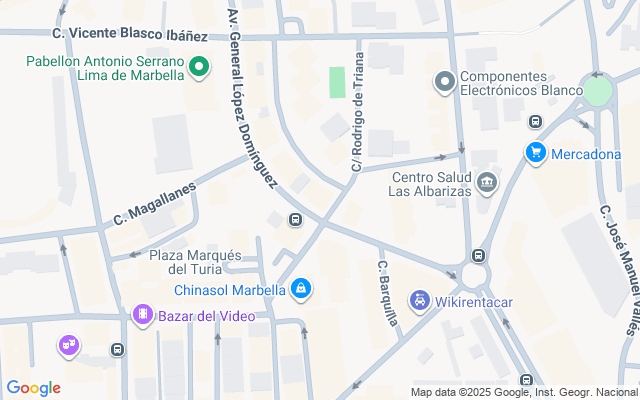This screenshot has height=400, width=640.
Task: Tap the Bazar del Video pin
Action: click(x=143, y=316)
